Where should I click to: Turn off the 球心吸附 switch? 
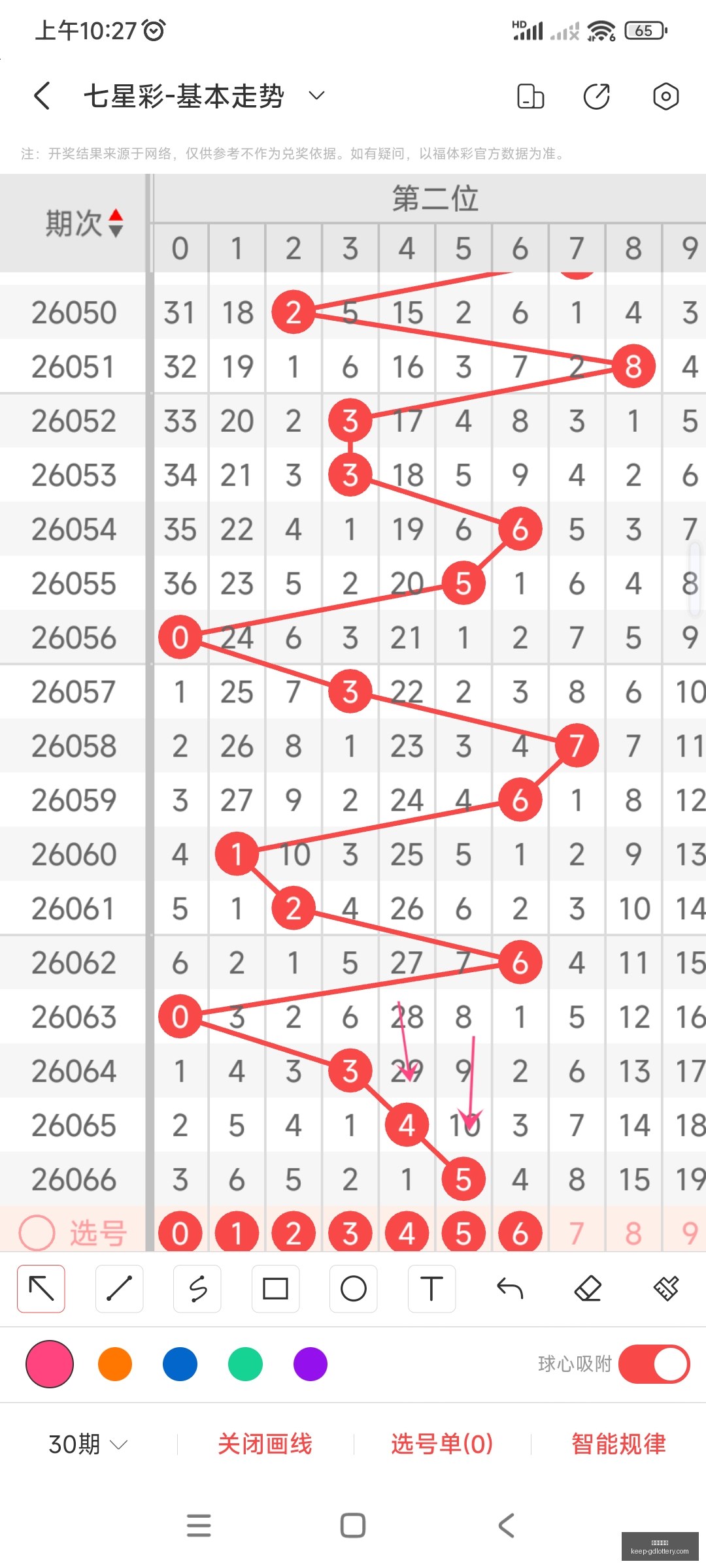pos(654,1364)
